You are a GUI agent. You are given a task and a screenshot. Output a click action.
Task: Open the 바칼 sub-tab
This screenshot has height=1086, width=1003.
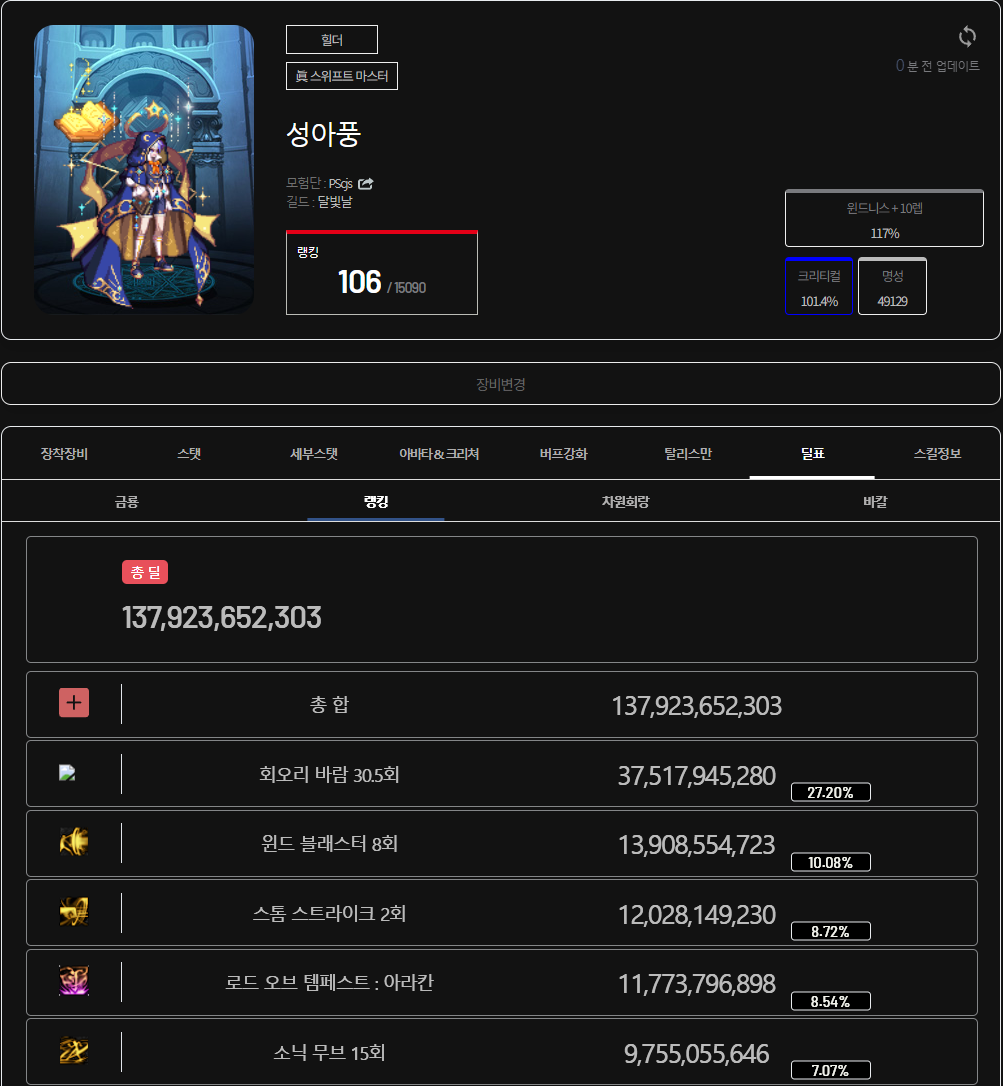click(x=874, y=502)
